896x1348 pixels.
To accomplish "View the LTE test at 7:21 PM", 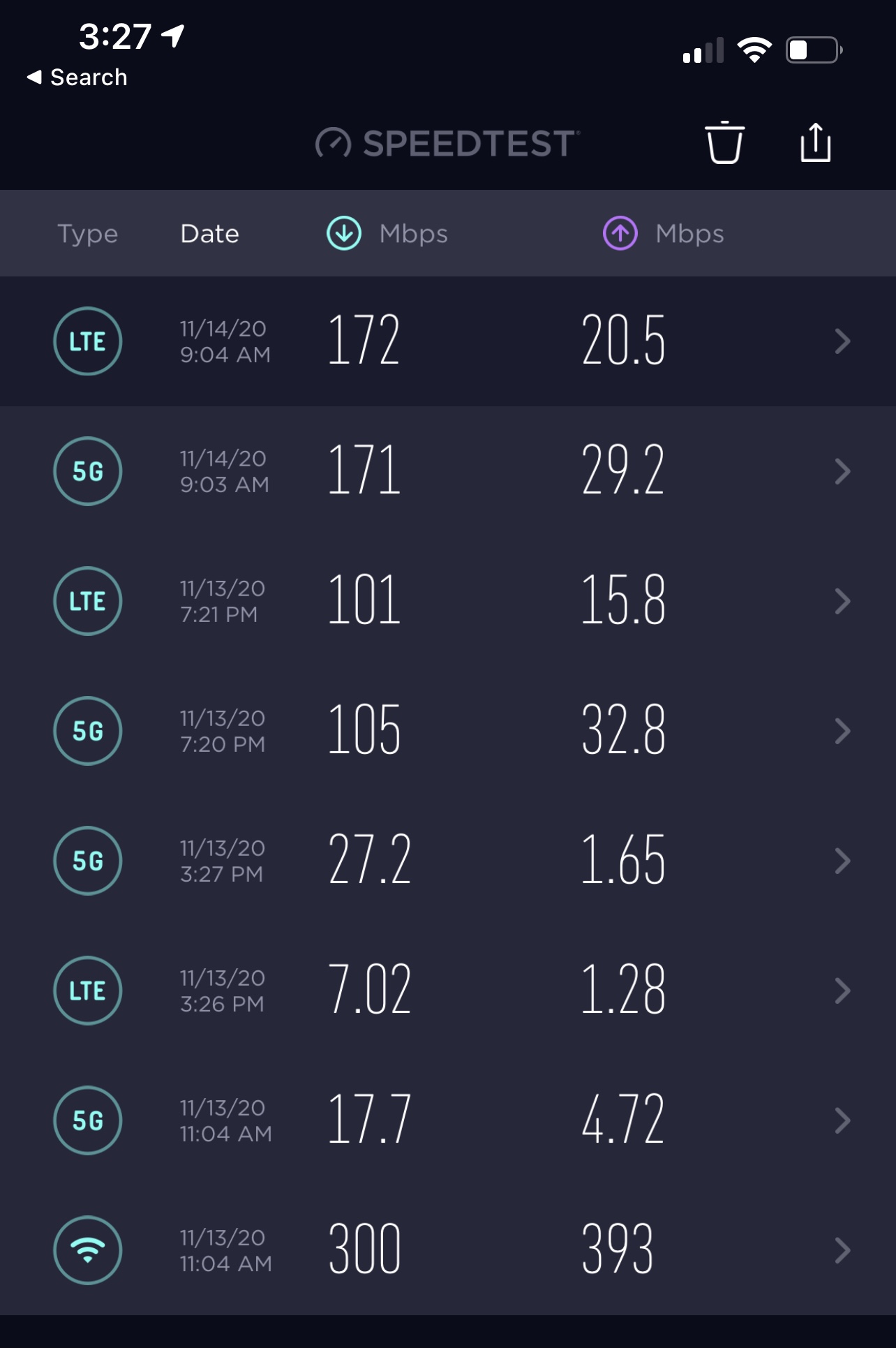I will (x=448, y=601).
